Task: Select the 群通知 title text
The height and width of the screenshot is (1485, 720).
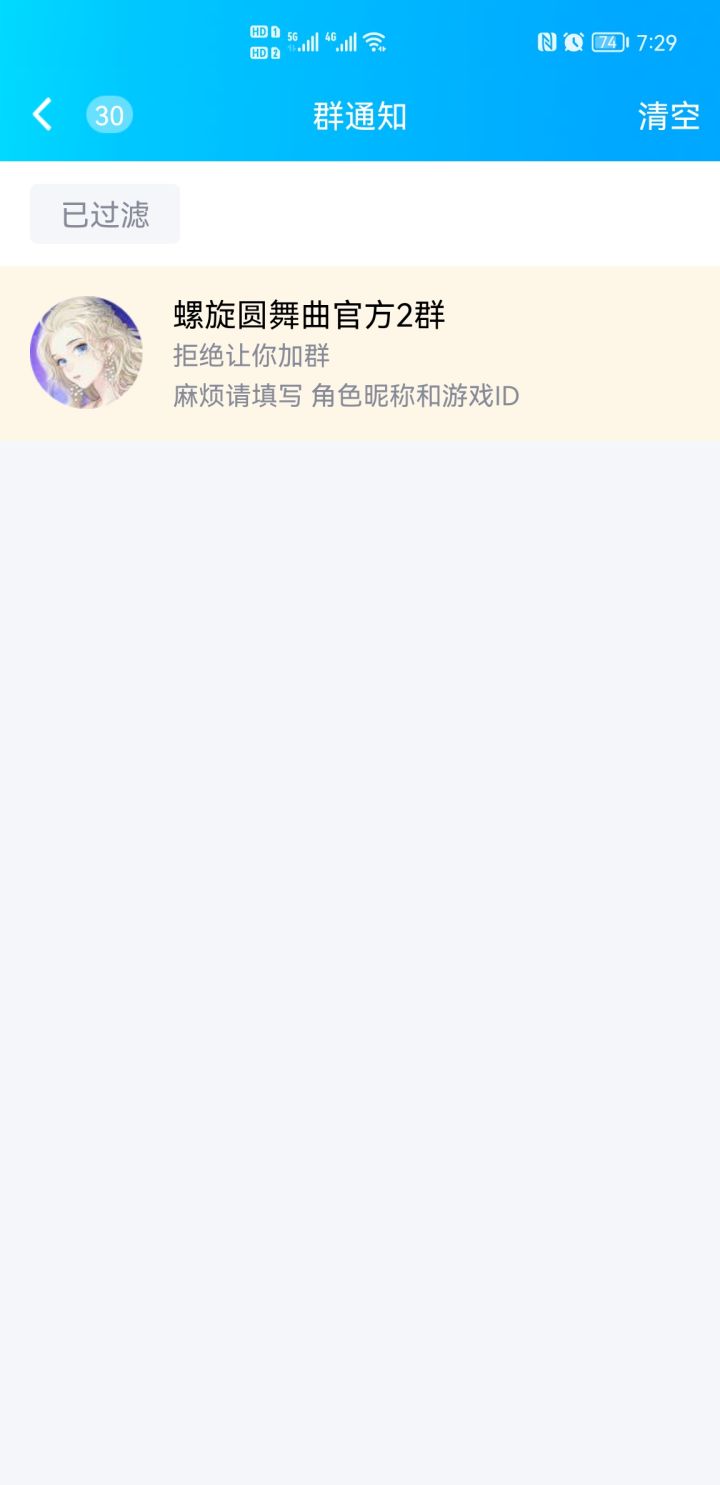Action: pyautogui.click(x=360, y=115)
